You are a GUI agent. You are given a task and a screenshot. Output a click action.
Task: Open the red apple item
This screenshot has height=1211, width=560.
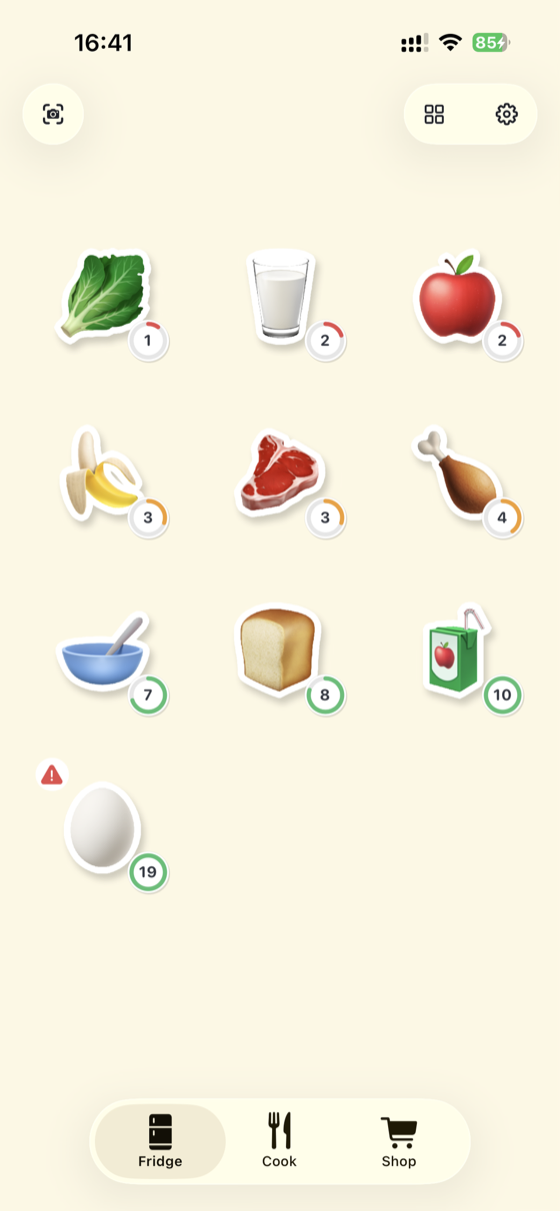[459, 298]
